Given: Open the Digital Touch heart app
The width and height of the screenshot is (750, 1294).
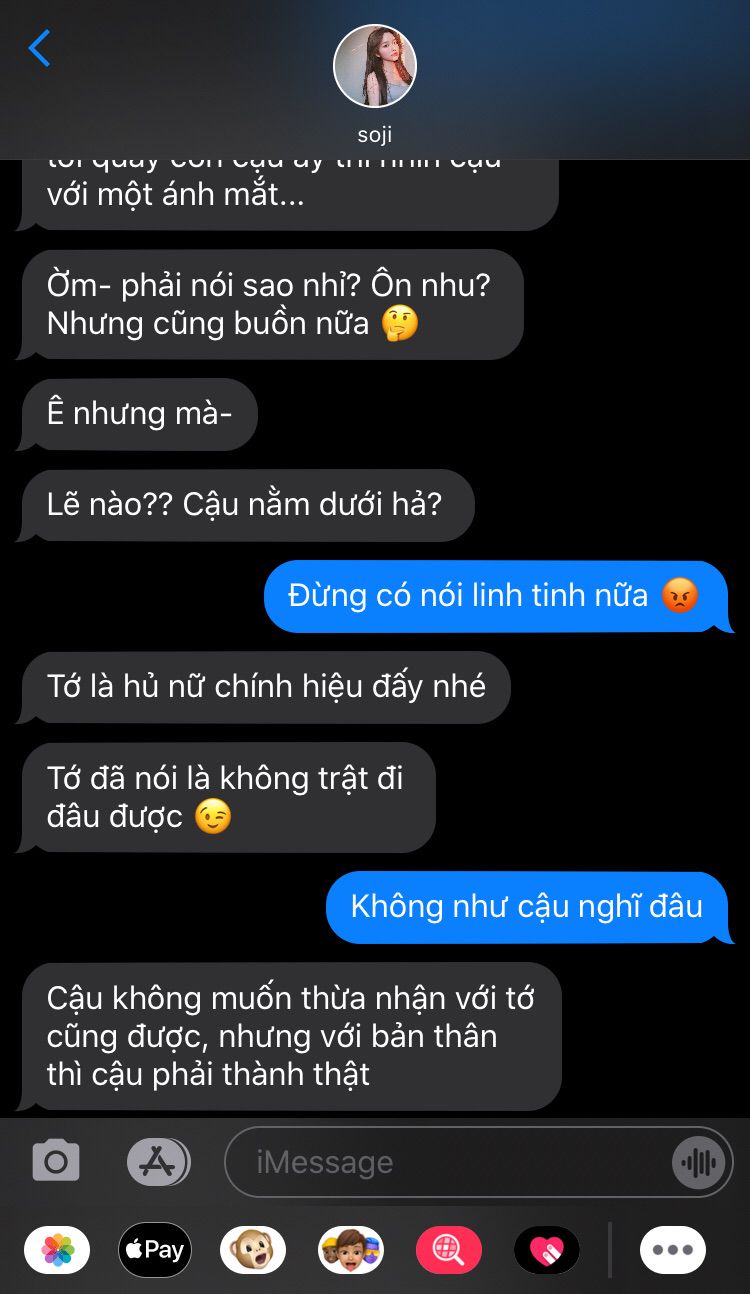Looking at the screenshot, I should click(x=547, y=1250).
